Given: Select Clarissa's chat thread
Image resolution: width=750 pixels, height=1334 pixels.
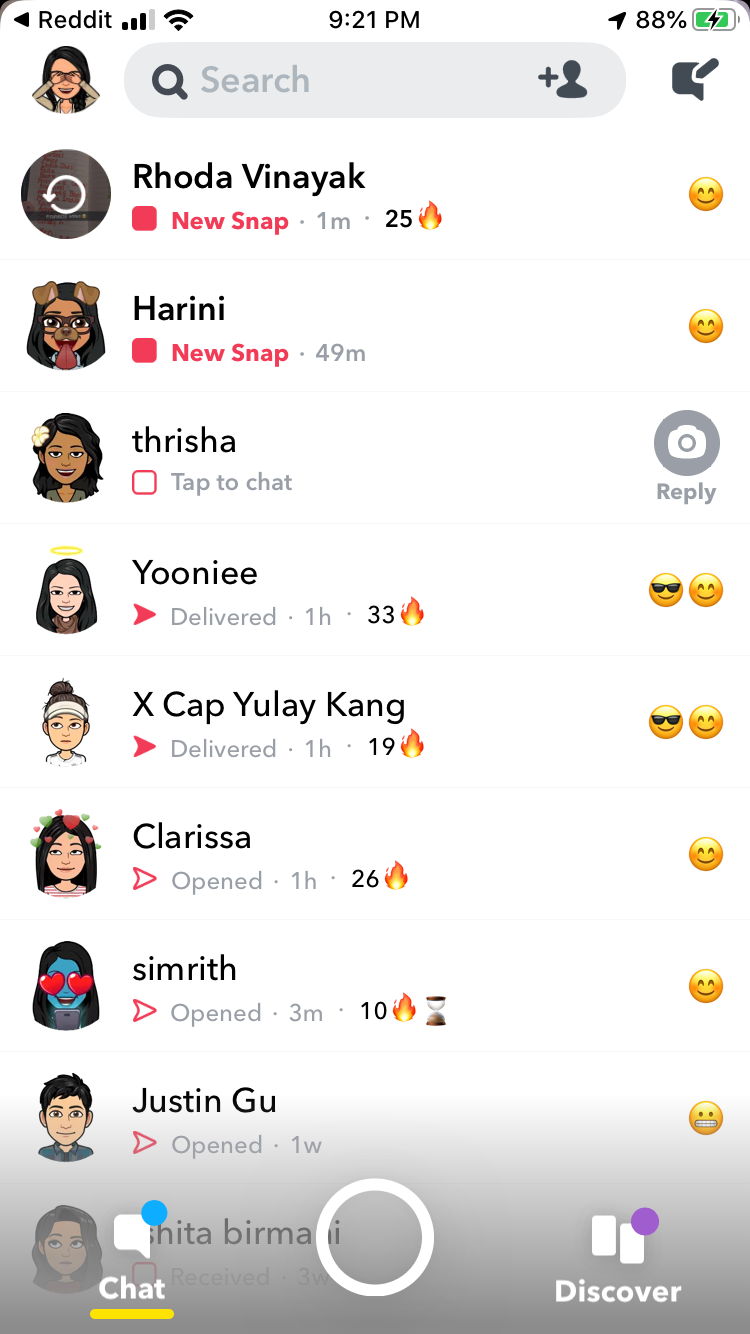Looking at the screenshot, I should [x=375, y=854].
